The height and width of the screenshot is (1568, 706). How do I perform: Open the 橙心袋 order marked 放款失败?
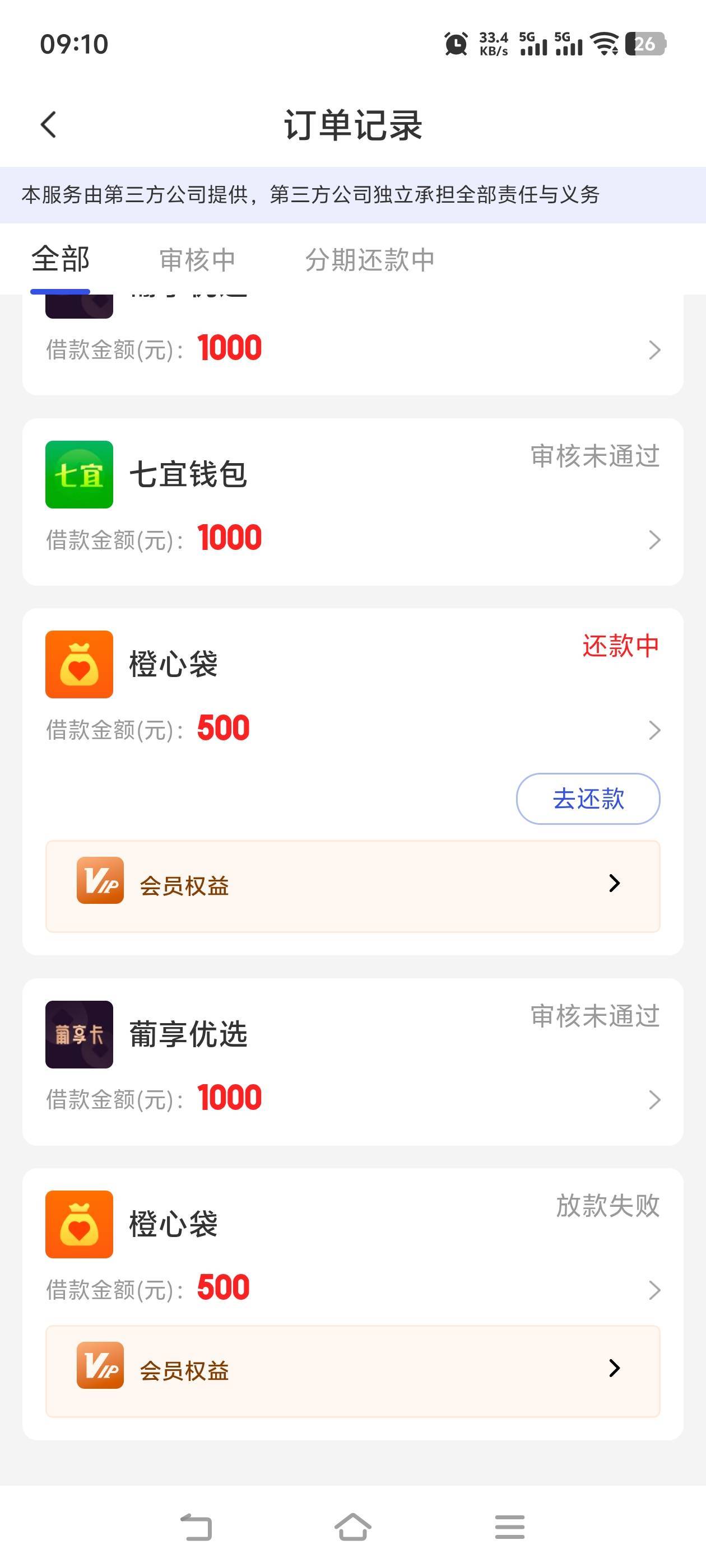point(352,1248)
